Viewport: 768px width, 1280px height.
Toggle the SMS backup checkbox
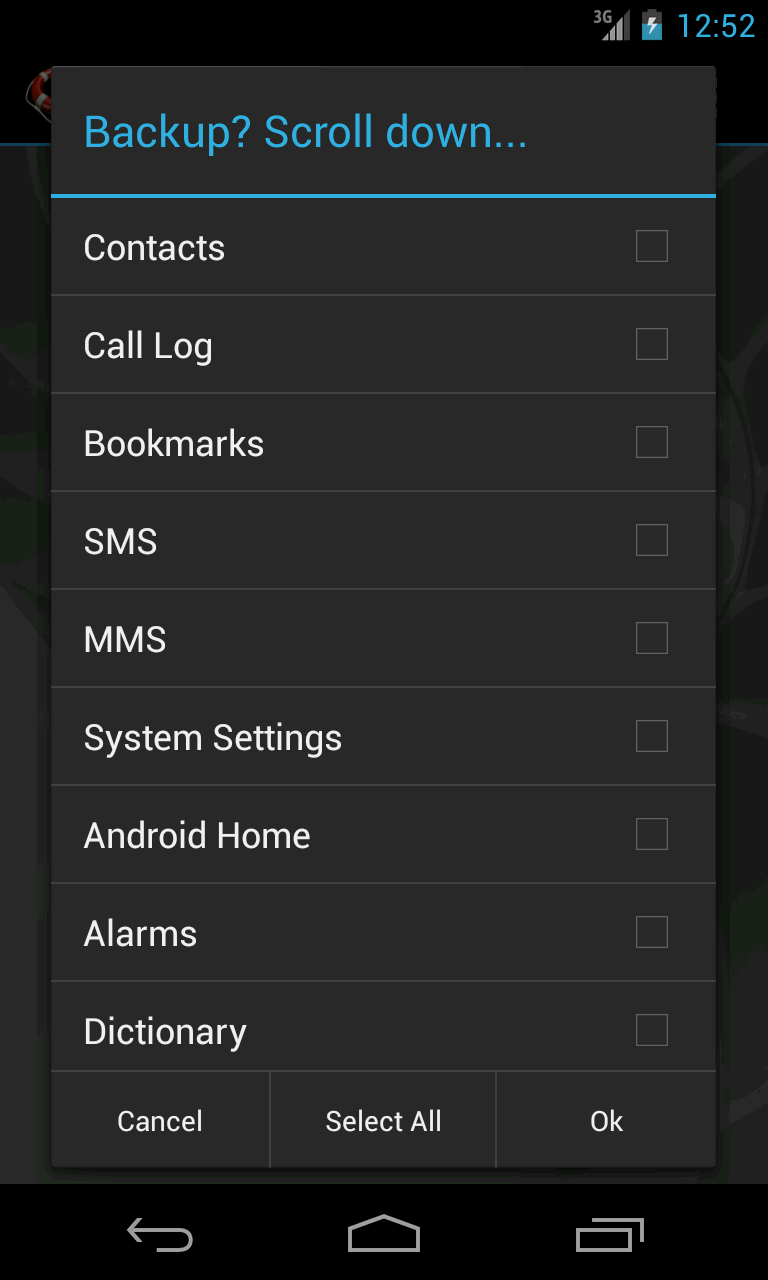(651, 539)
